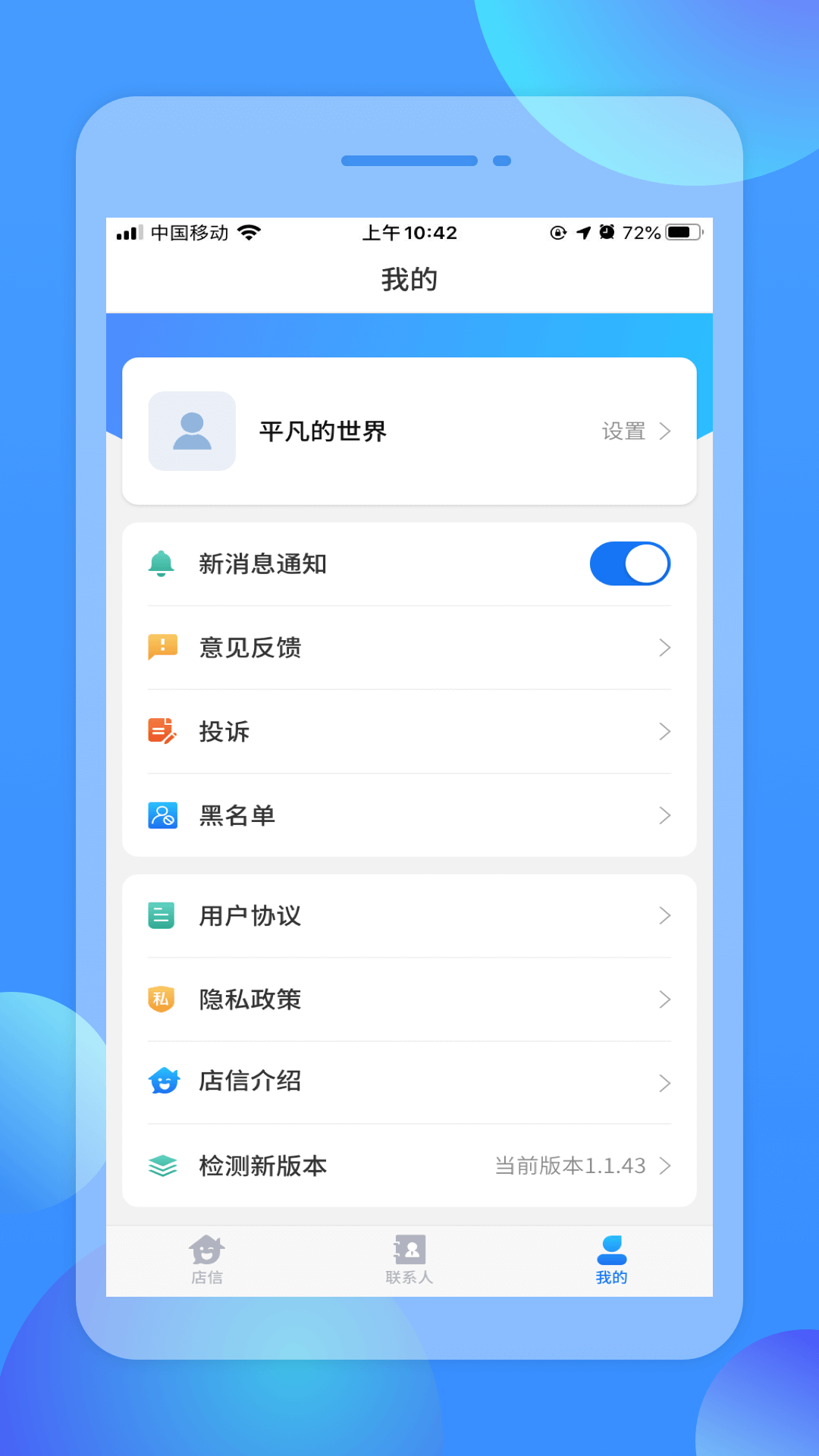The height and width of the screenshot is (1456, 819).
Task: Open the 黑名单 blacklist icon
Action: pyautogui.click(x=162, y=815)
